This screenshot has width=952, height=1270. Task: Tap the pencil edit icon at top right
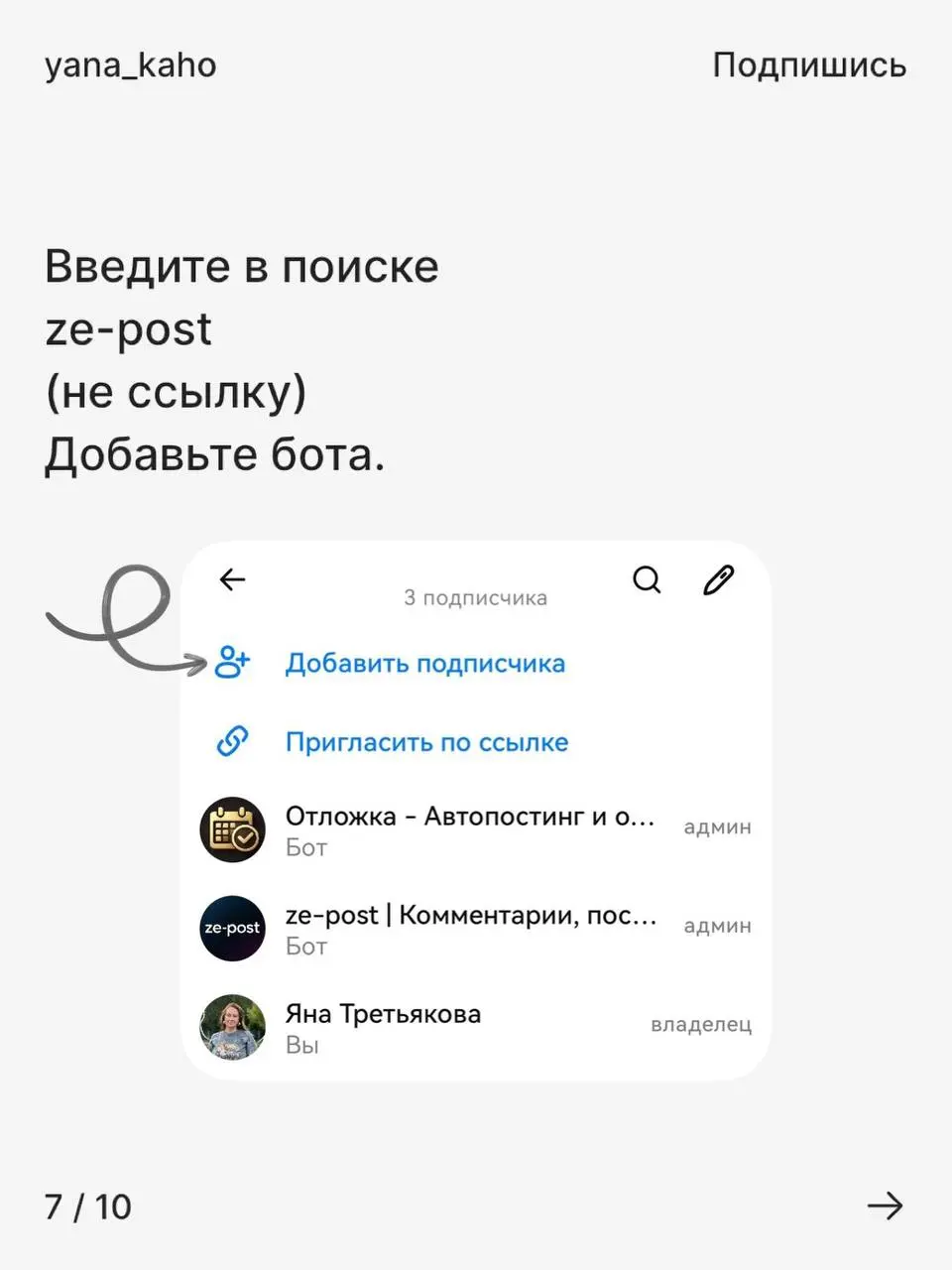tap(718, 580)
